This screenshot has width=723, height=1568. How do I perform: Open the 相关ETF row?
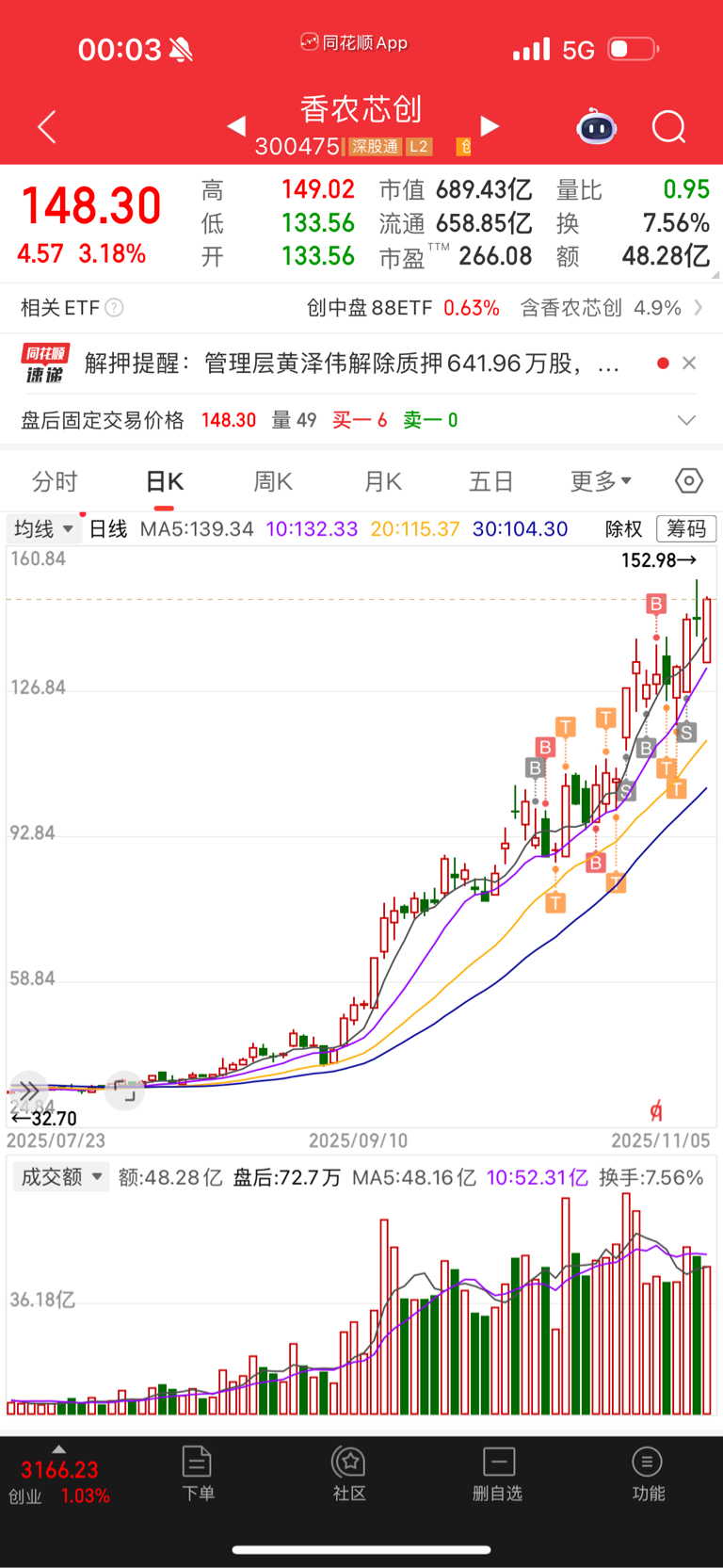(x=361, y=308)
